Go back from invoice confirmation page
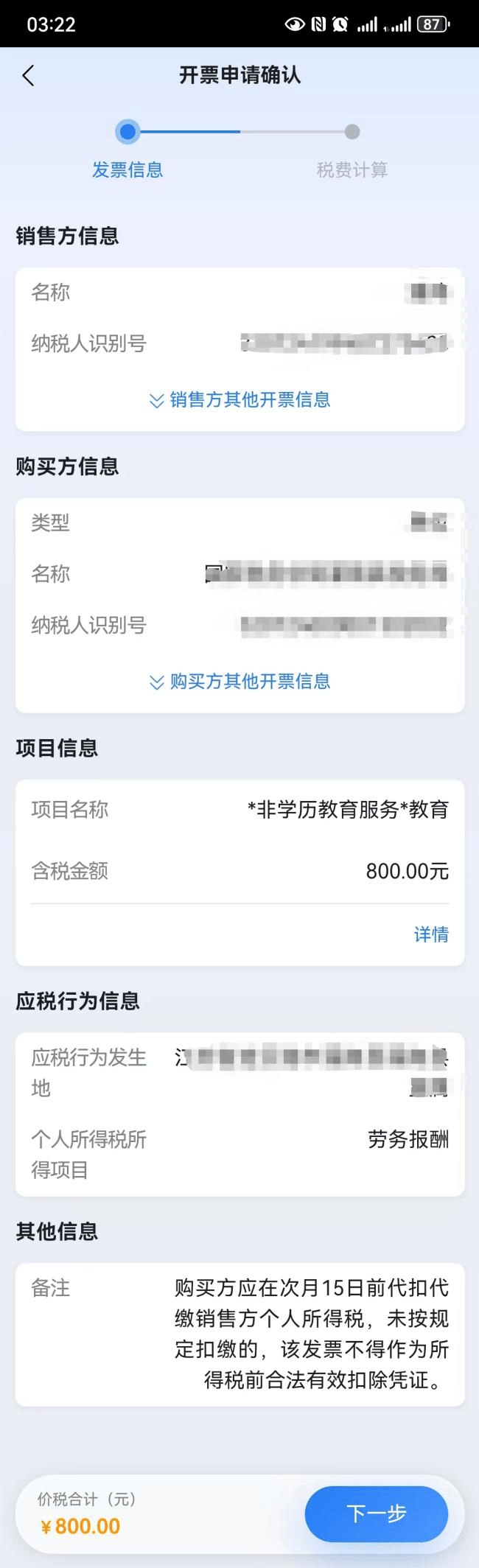Screen dimensions: 479x1568 click(28, 75)
